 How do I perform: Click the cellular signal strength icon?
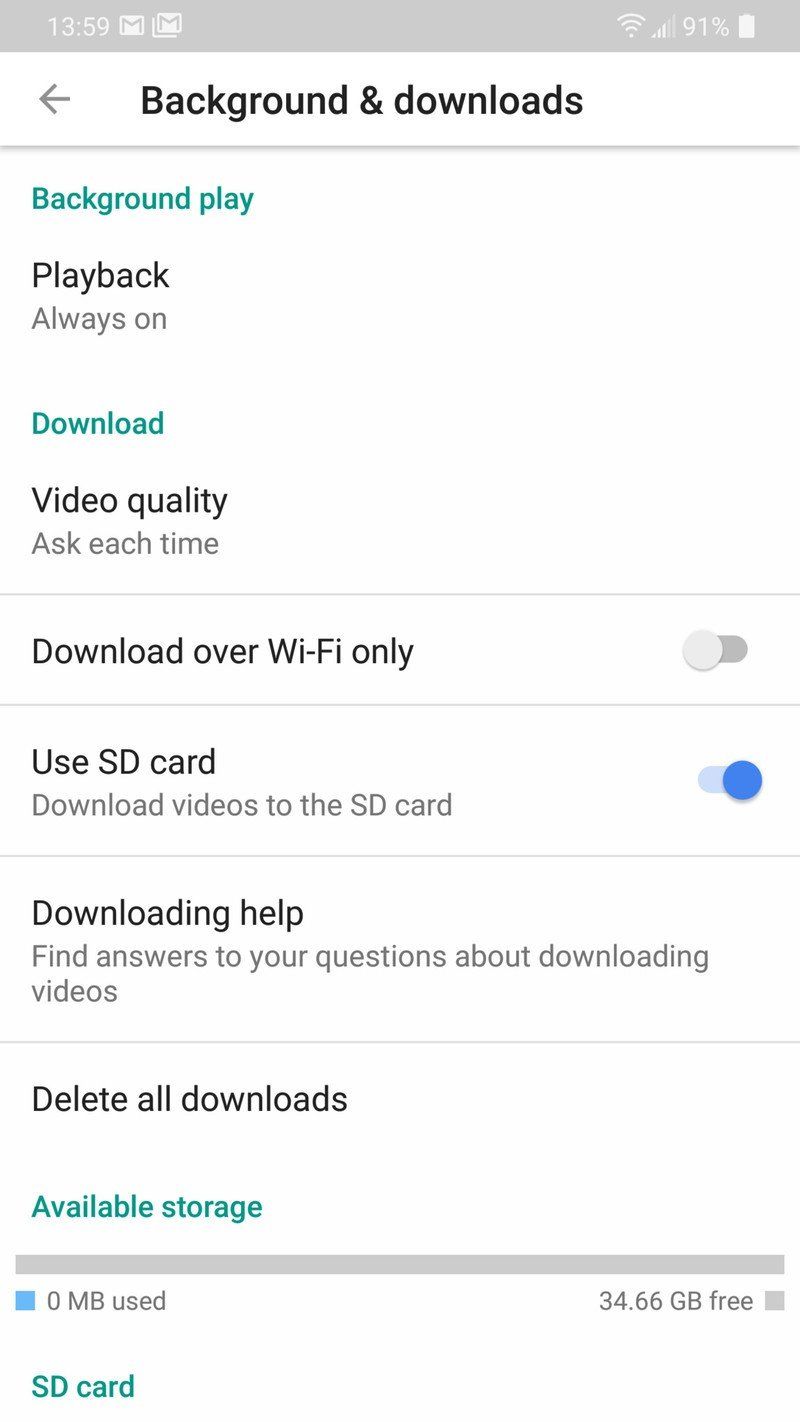(663, 26)
